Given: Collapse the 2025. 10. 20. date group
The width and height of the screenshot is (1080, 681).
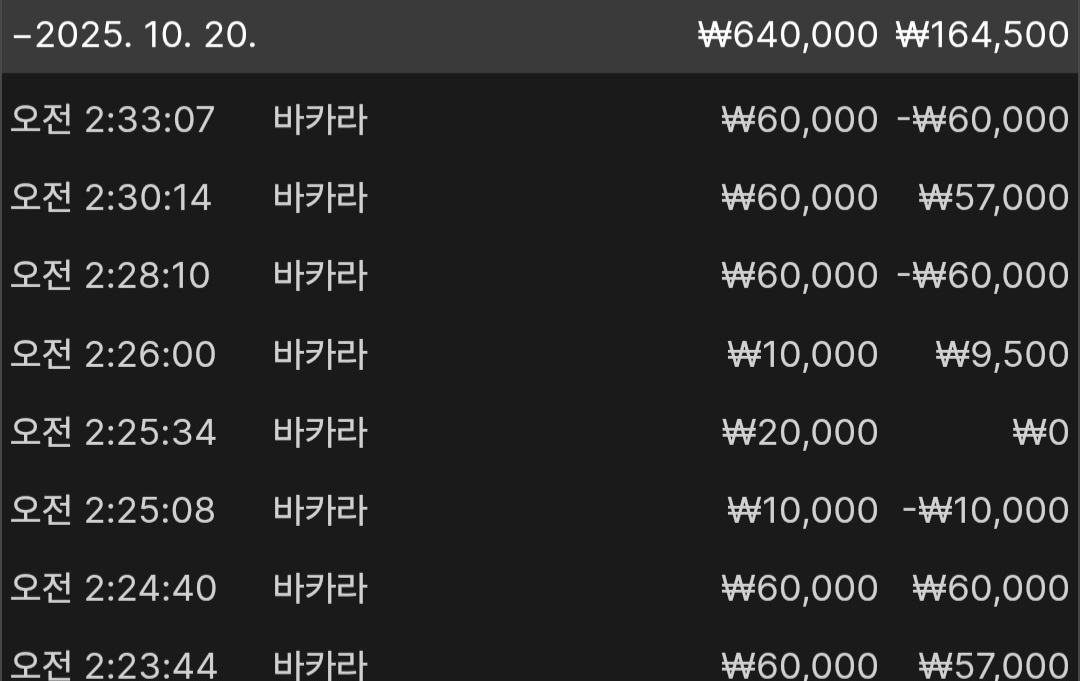Looking at the screenshot, I should [135, 36].
